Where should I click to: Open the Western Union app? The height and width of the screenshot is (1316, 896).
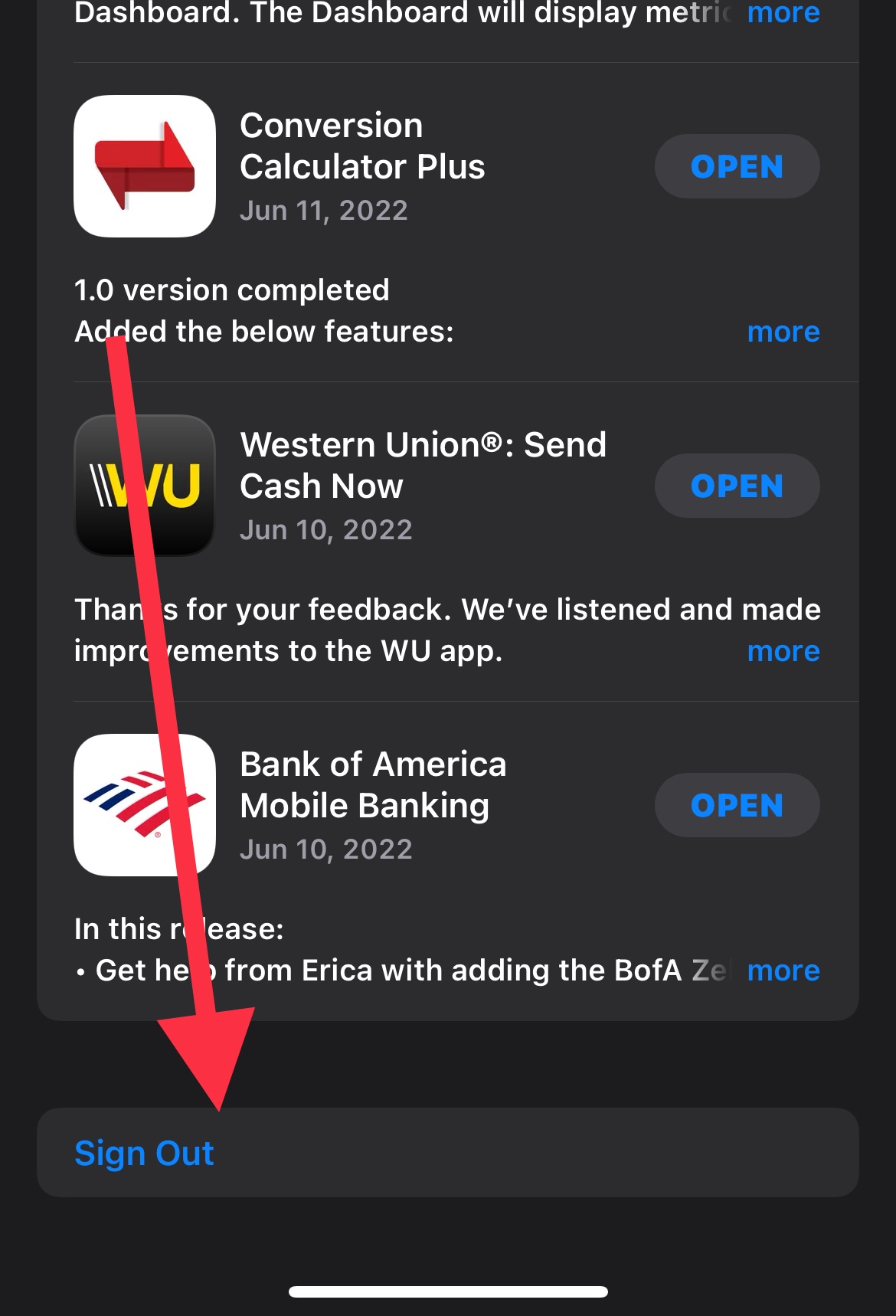click(737, 486)
